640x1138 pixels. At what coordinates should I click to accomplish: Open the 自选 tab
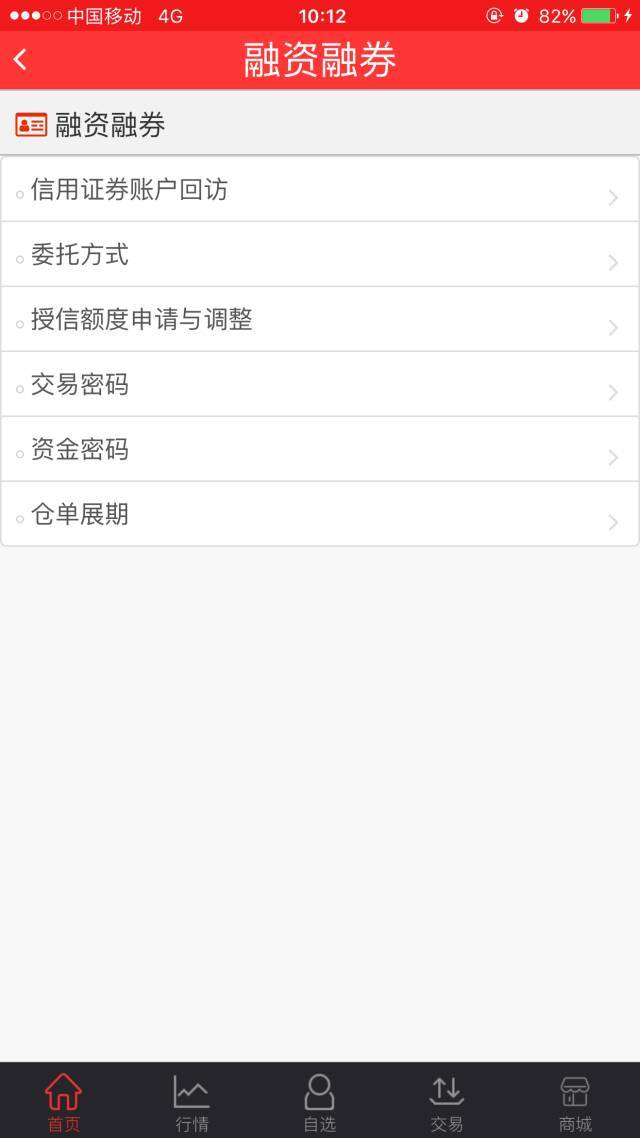coord(319,1102)
